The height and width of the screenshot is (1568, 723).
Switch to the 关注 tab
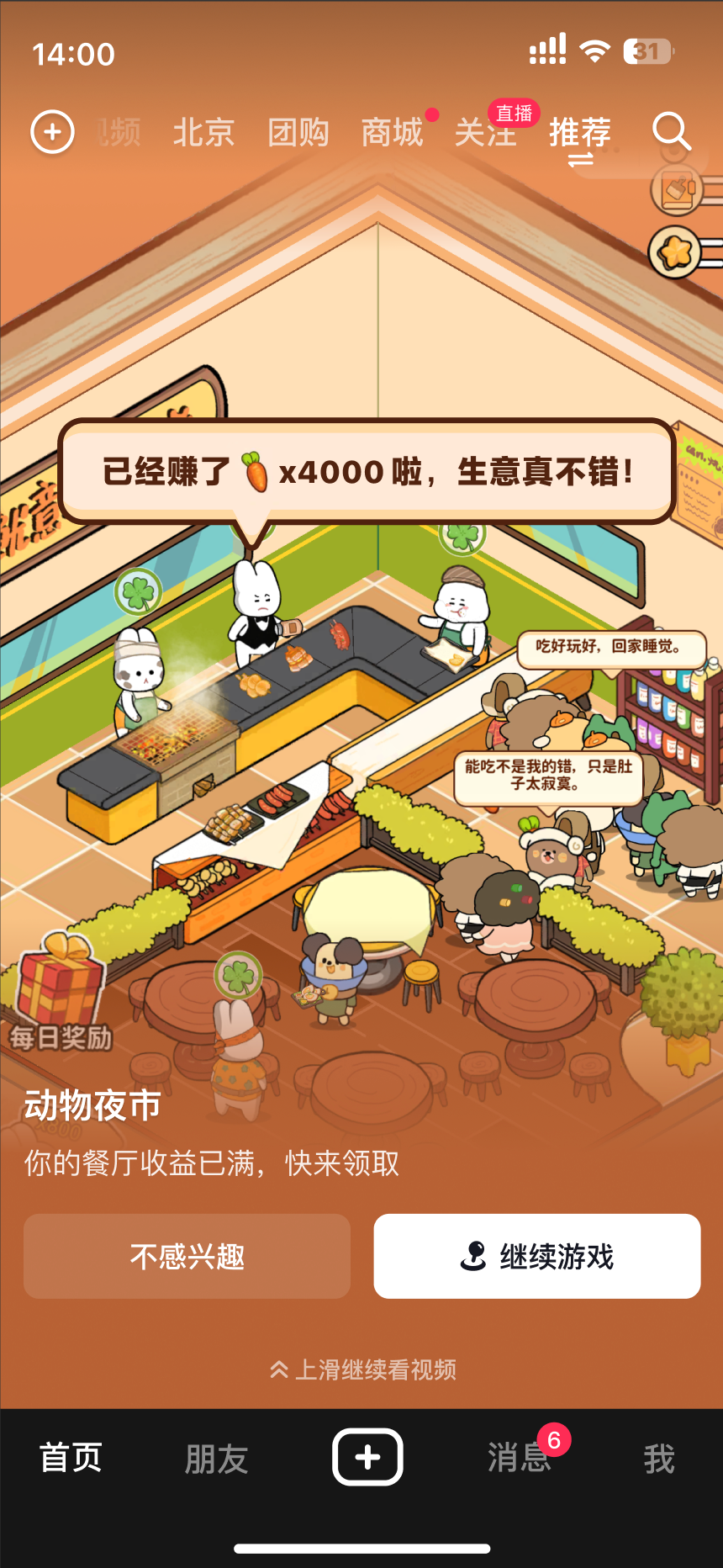(485, 134)
